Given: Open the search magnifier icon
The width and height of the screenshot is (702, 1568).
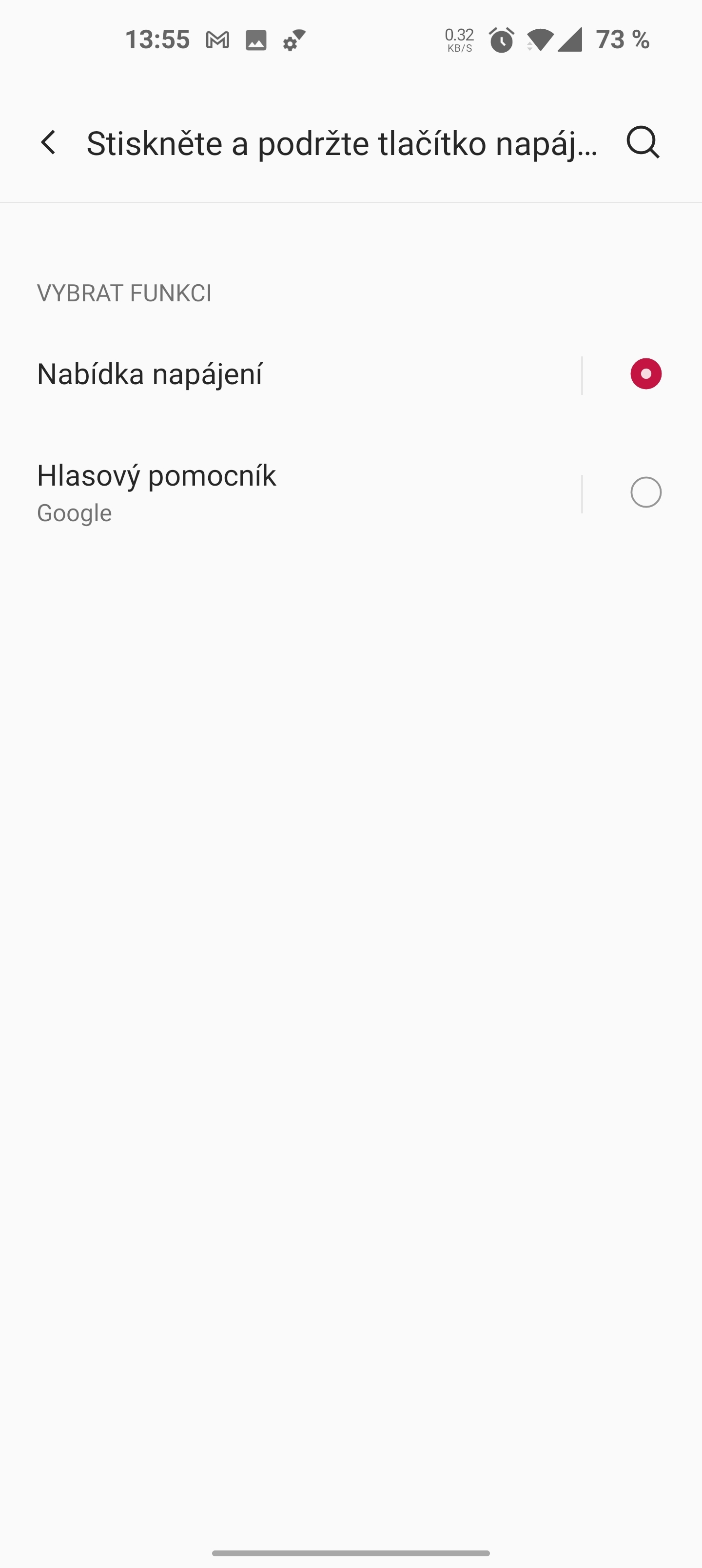Looking at the screenshot, I should pos(643,143).
